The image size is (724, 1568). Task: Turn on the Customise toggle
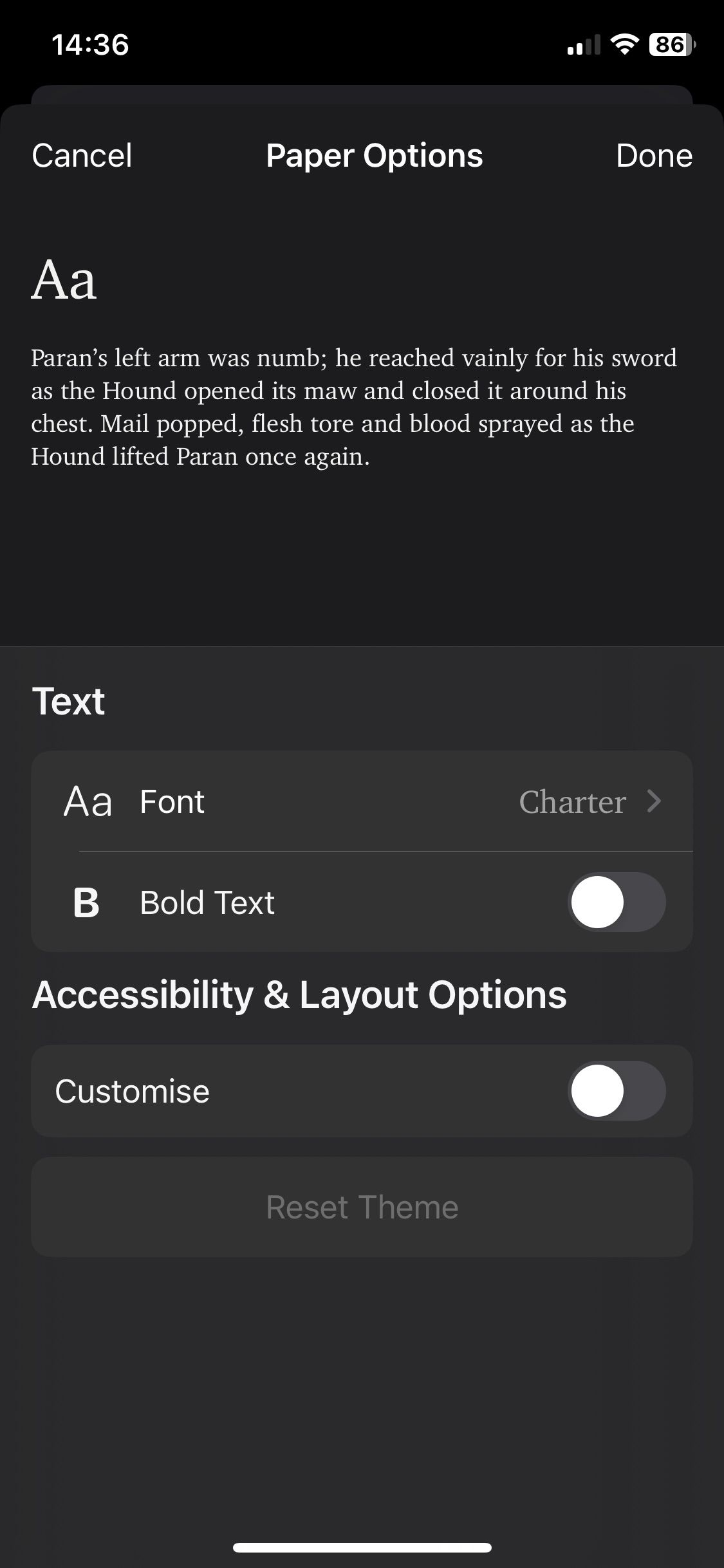[617, 1091]
